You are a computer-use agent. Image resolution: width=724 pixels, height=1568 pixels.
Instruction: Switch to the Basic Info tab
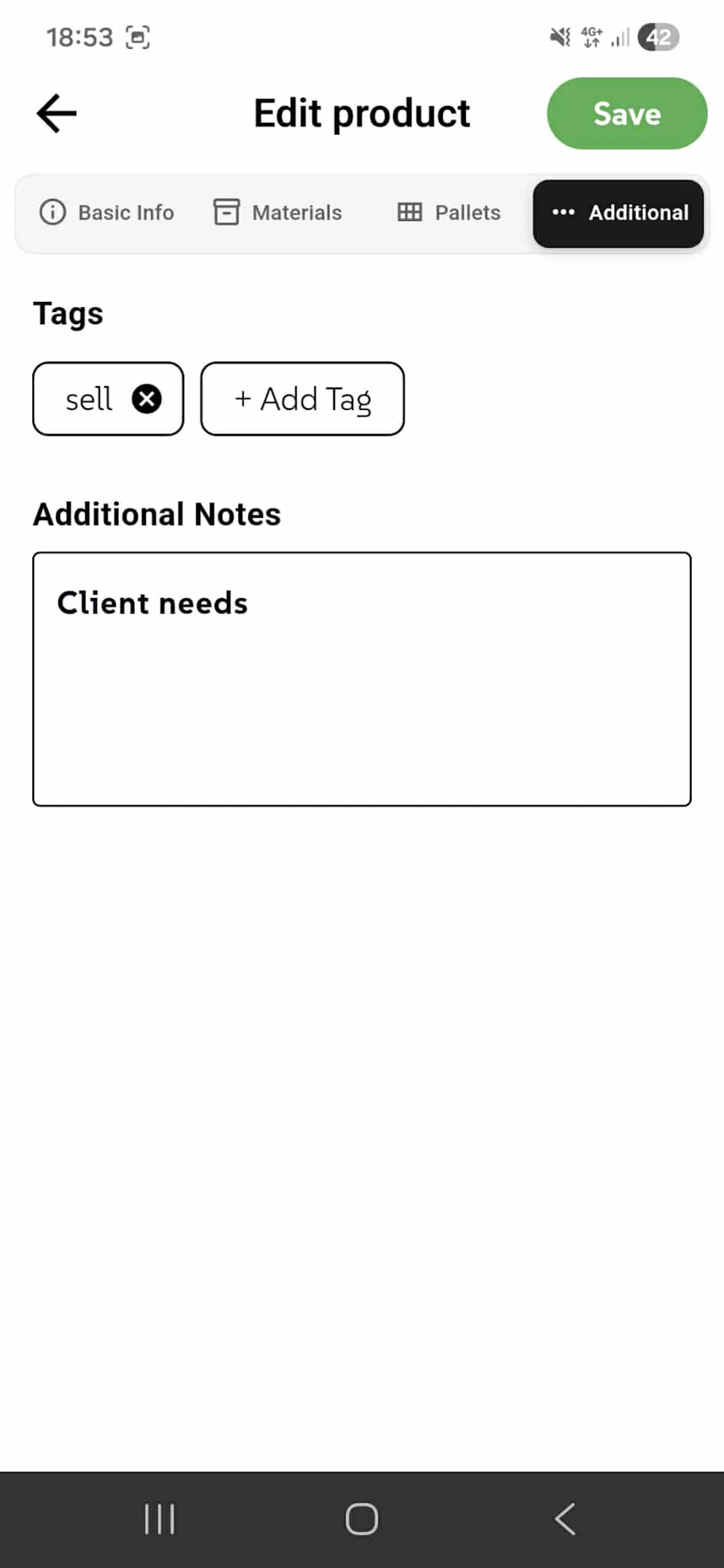click(107, 212)
